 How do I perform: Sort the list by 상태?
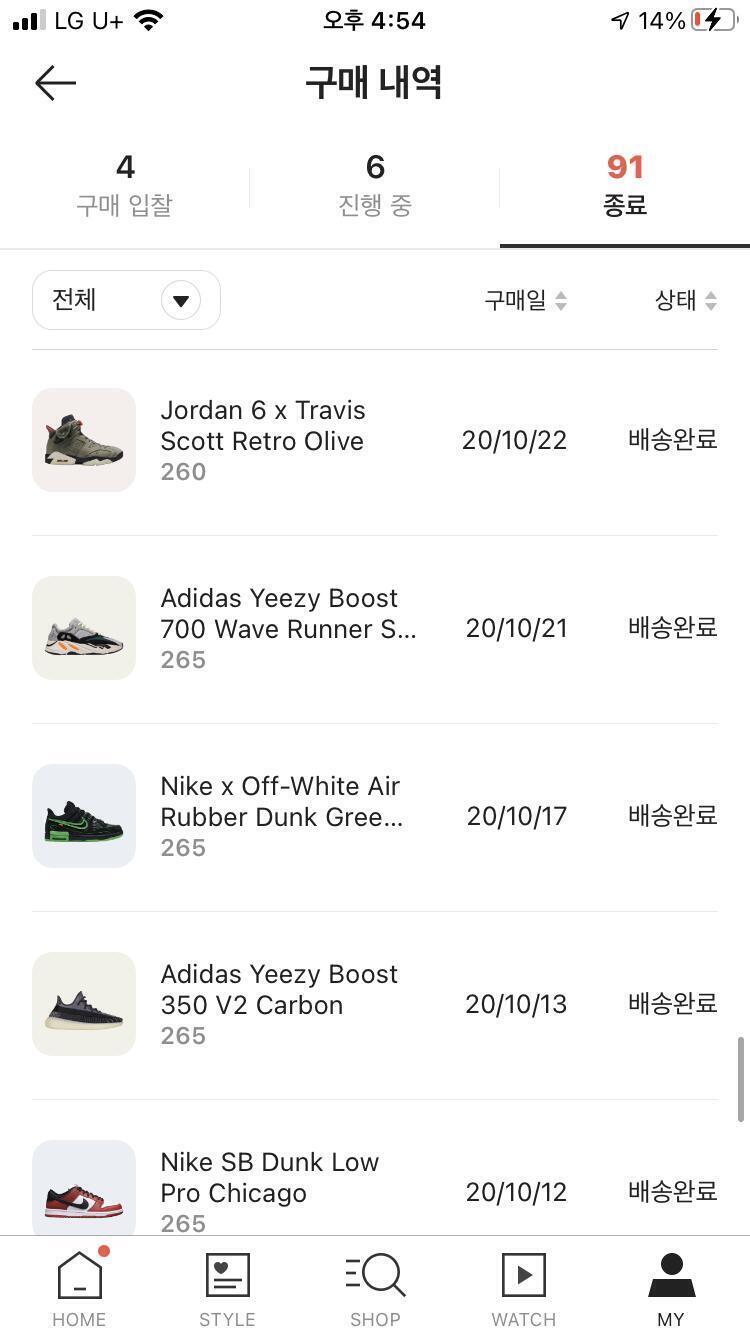685,300
